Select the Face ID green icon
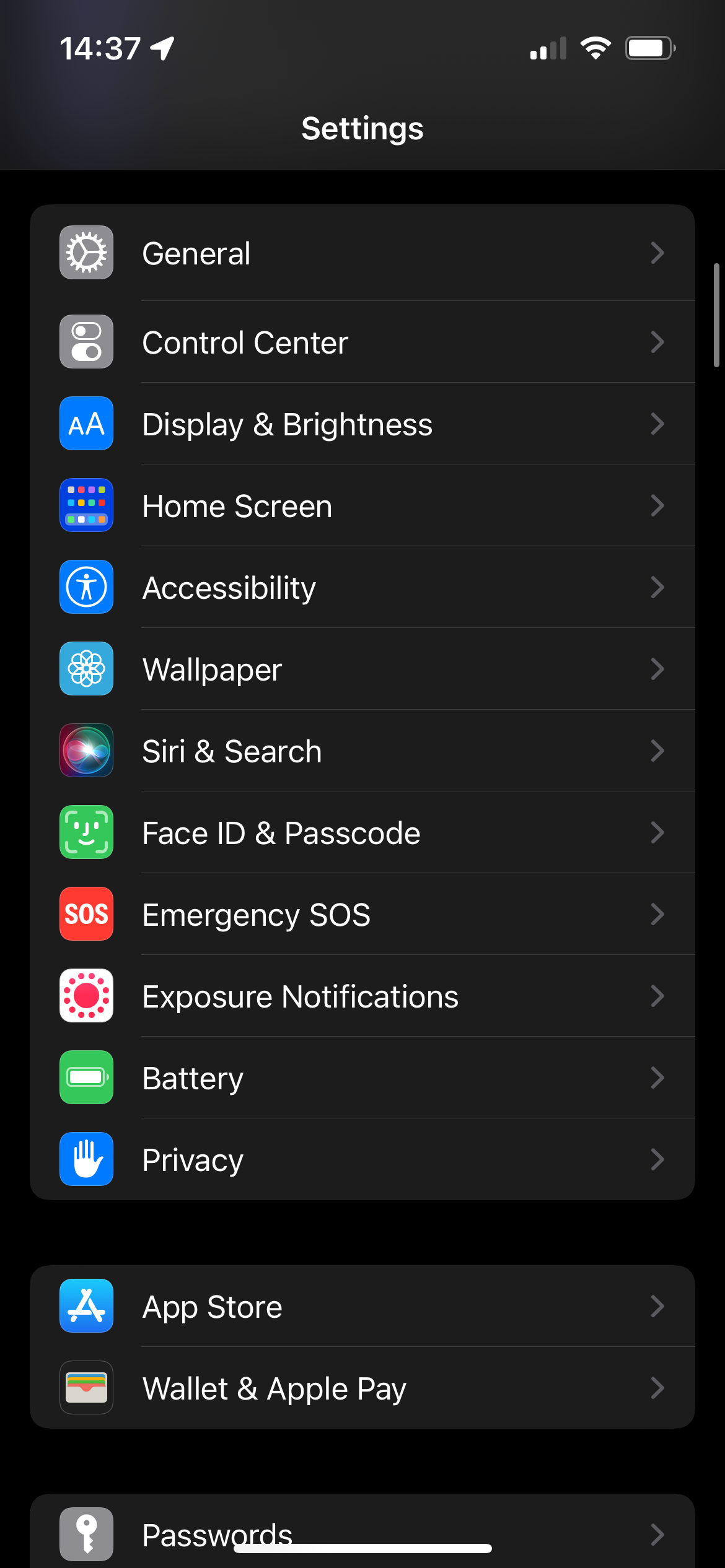 pos(86,832)
